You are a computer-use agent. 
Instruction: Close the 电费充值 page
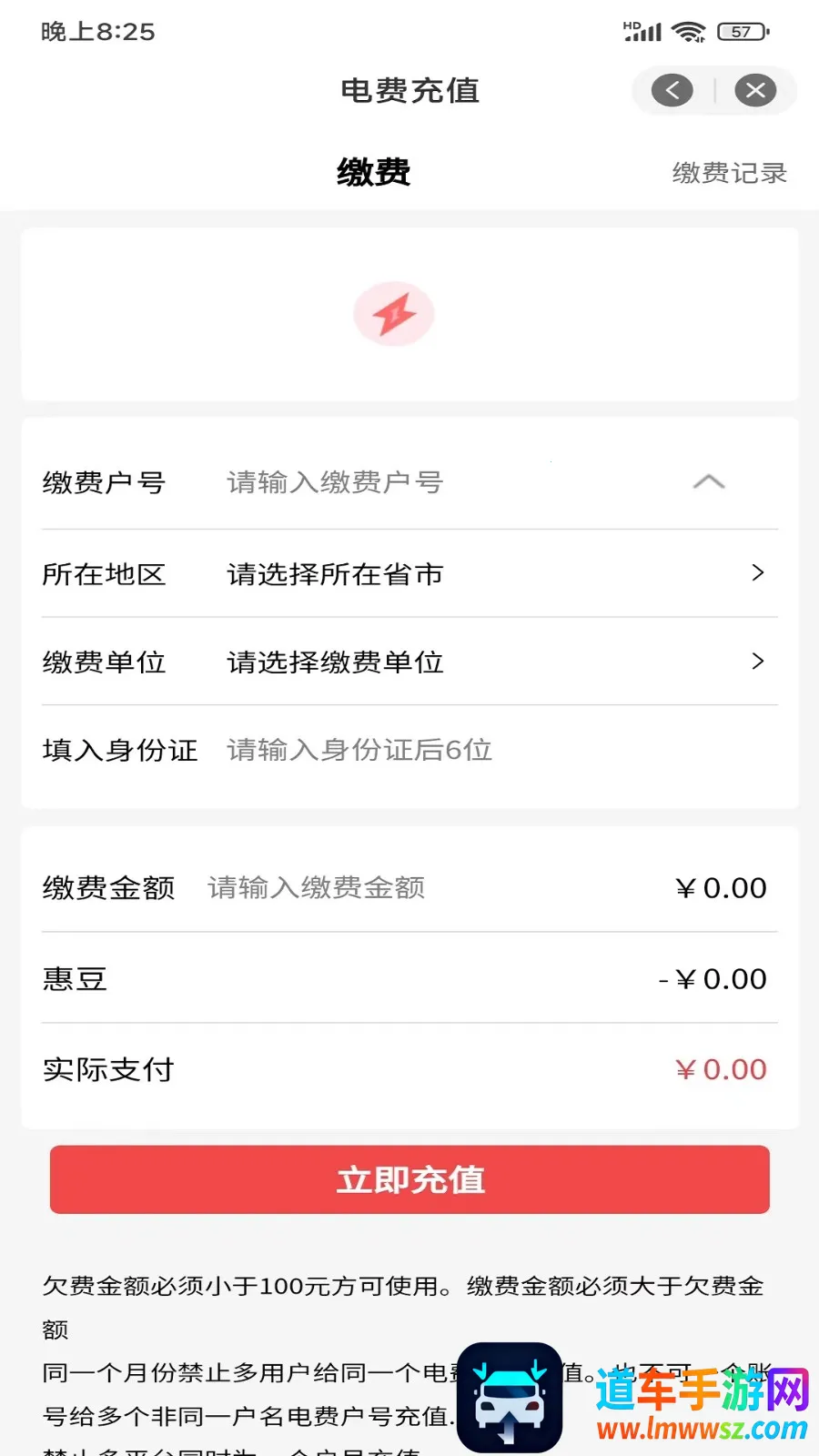(755, 90)
